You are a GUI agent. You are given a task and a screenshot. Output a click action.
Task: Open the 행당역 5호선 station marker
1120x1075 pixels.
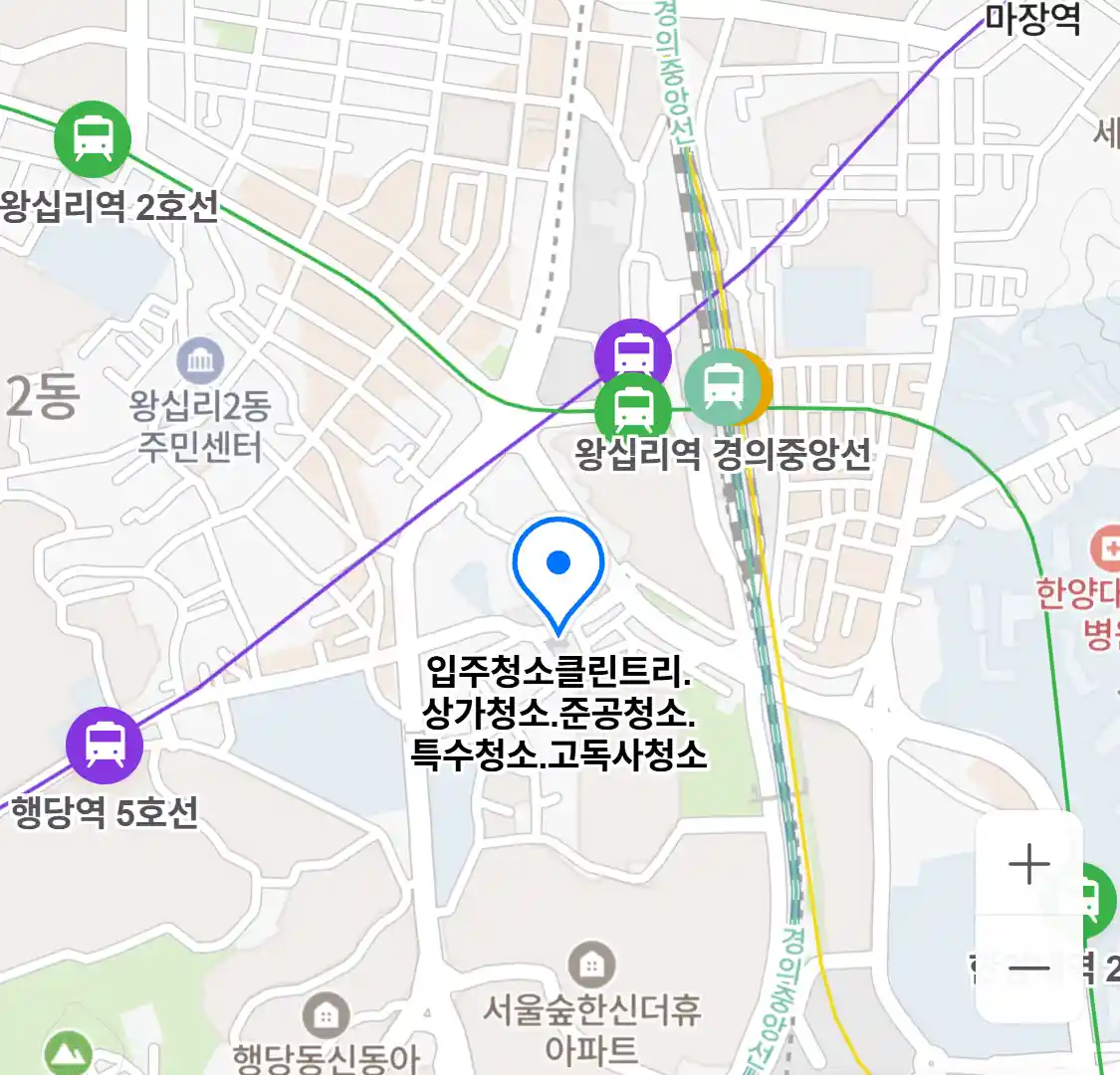pos(105,745)
